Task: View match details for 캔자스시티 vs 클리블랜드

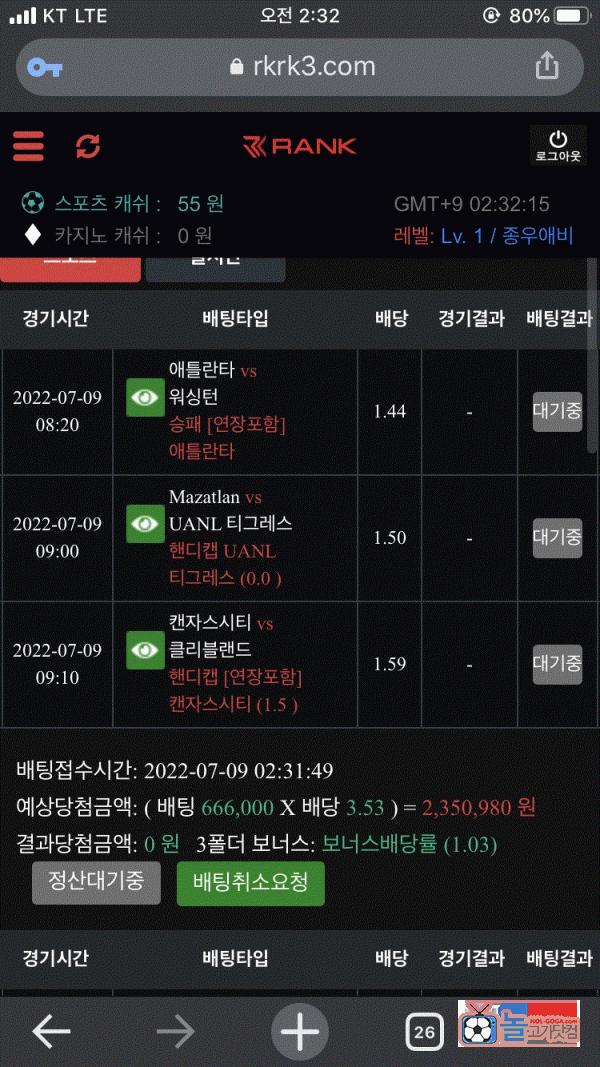Action: (x=145, y=650)
